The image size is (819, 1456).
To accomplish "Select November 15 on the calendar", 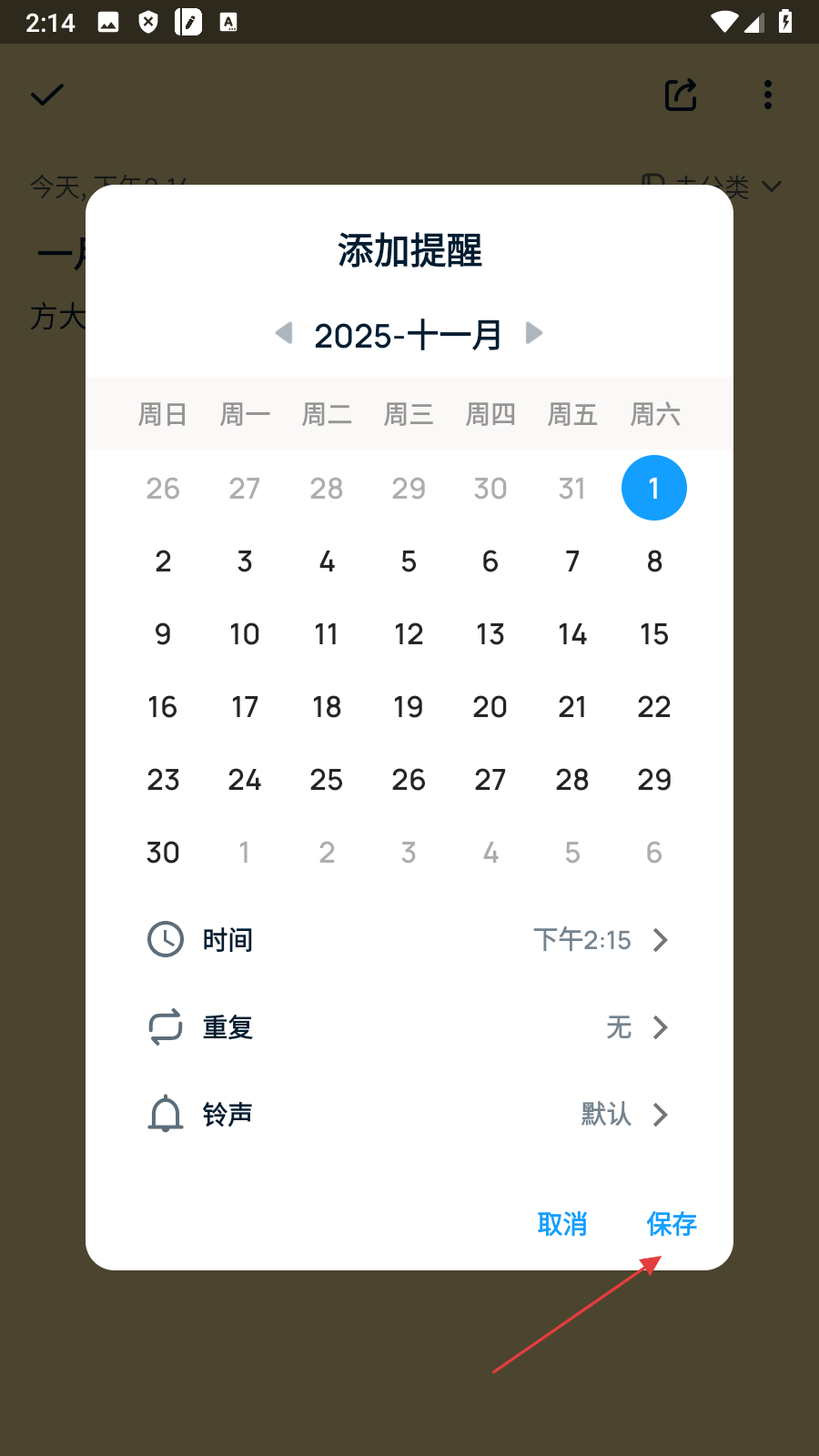I will click(x=653, y=634).
